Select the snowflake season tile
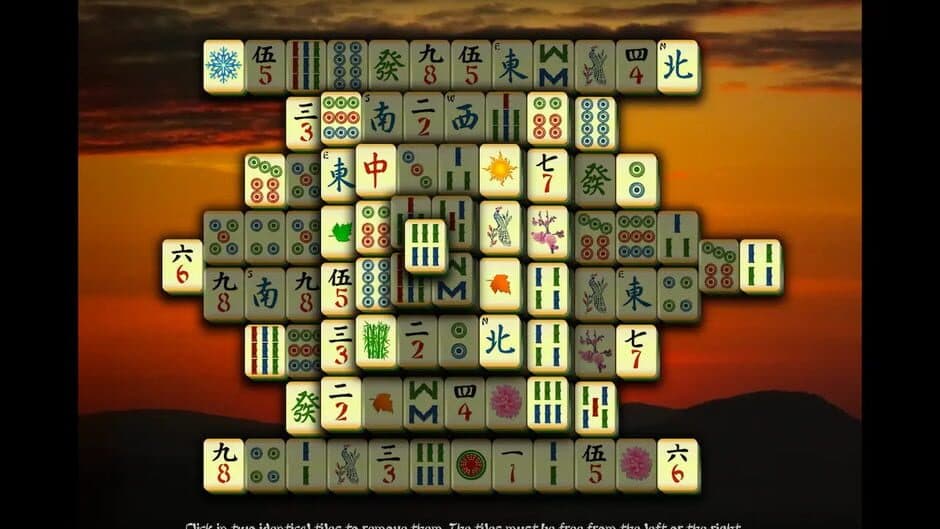 pyautogui.click(x=224, y=65)
